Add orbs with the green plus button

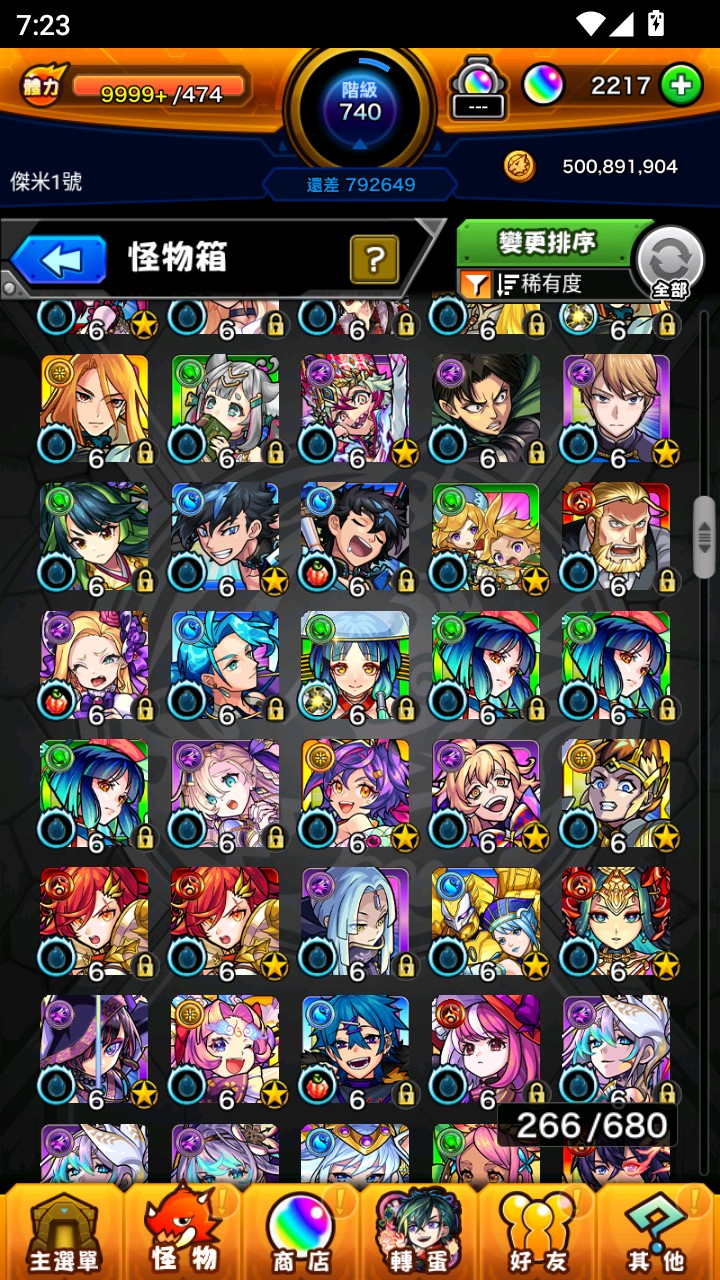tap(681, 86)
